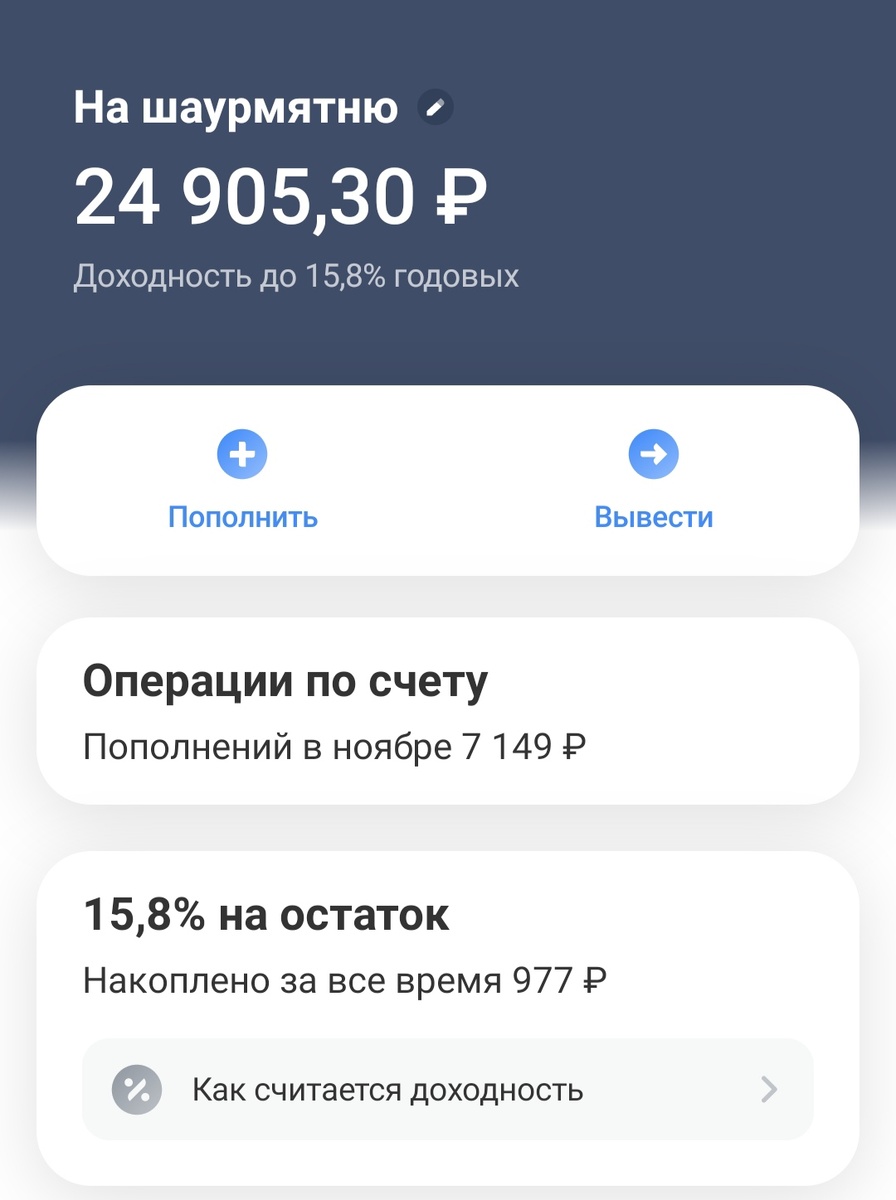Tap the circular blue withdraw icon
The width and height of the screenshot is (896, 1200).
654,454
